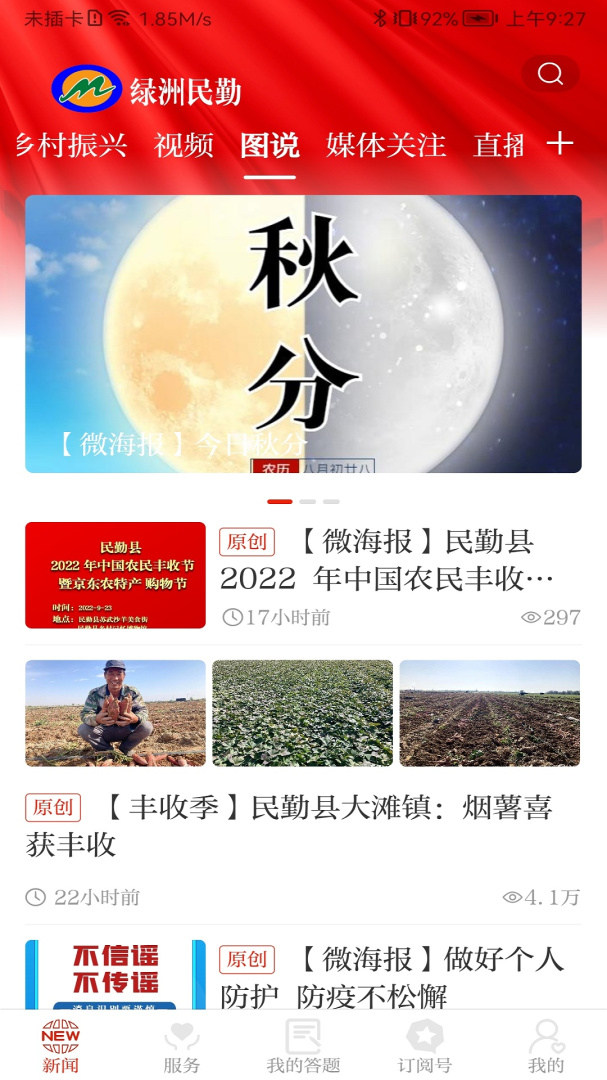
Task: Switch to the 订阅号 tab
Action: pyautogui.click(x=424, y=1045)
